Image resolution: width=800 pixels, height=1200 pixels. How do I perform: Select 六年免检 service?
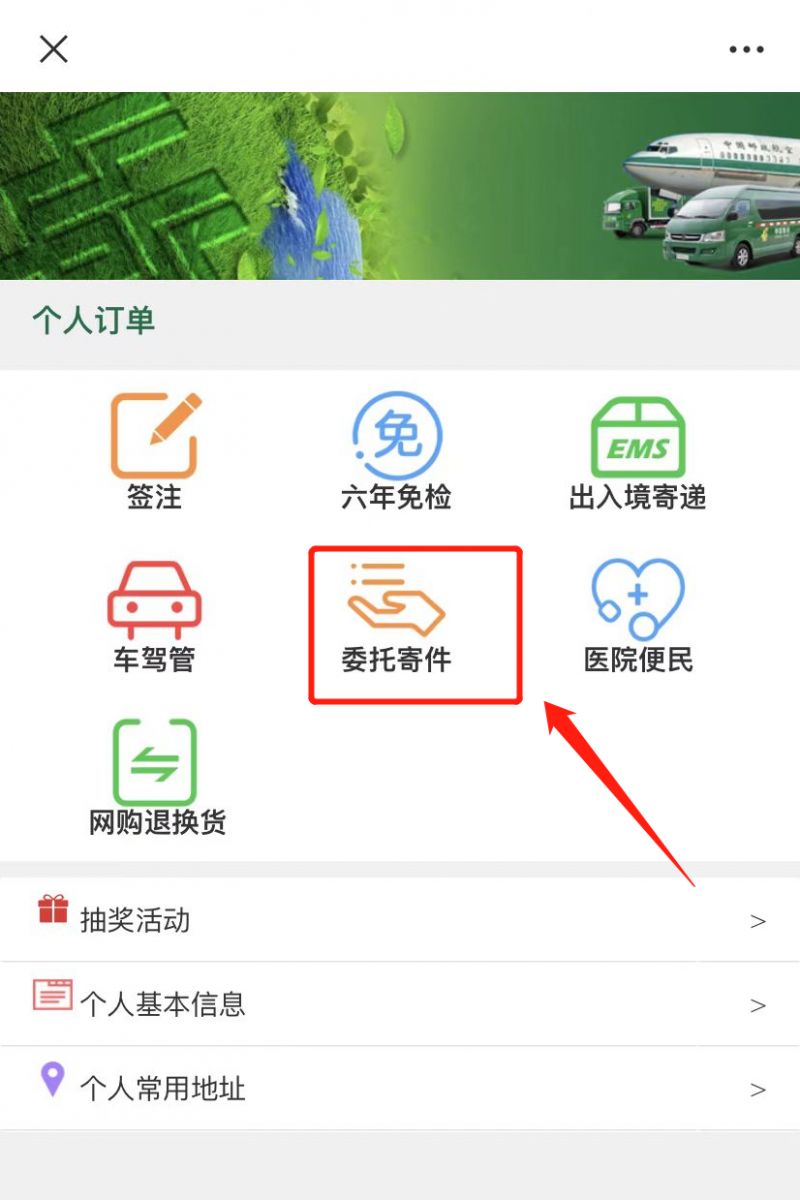(x=397, y=452)
